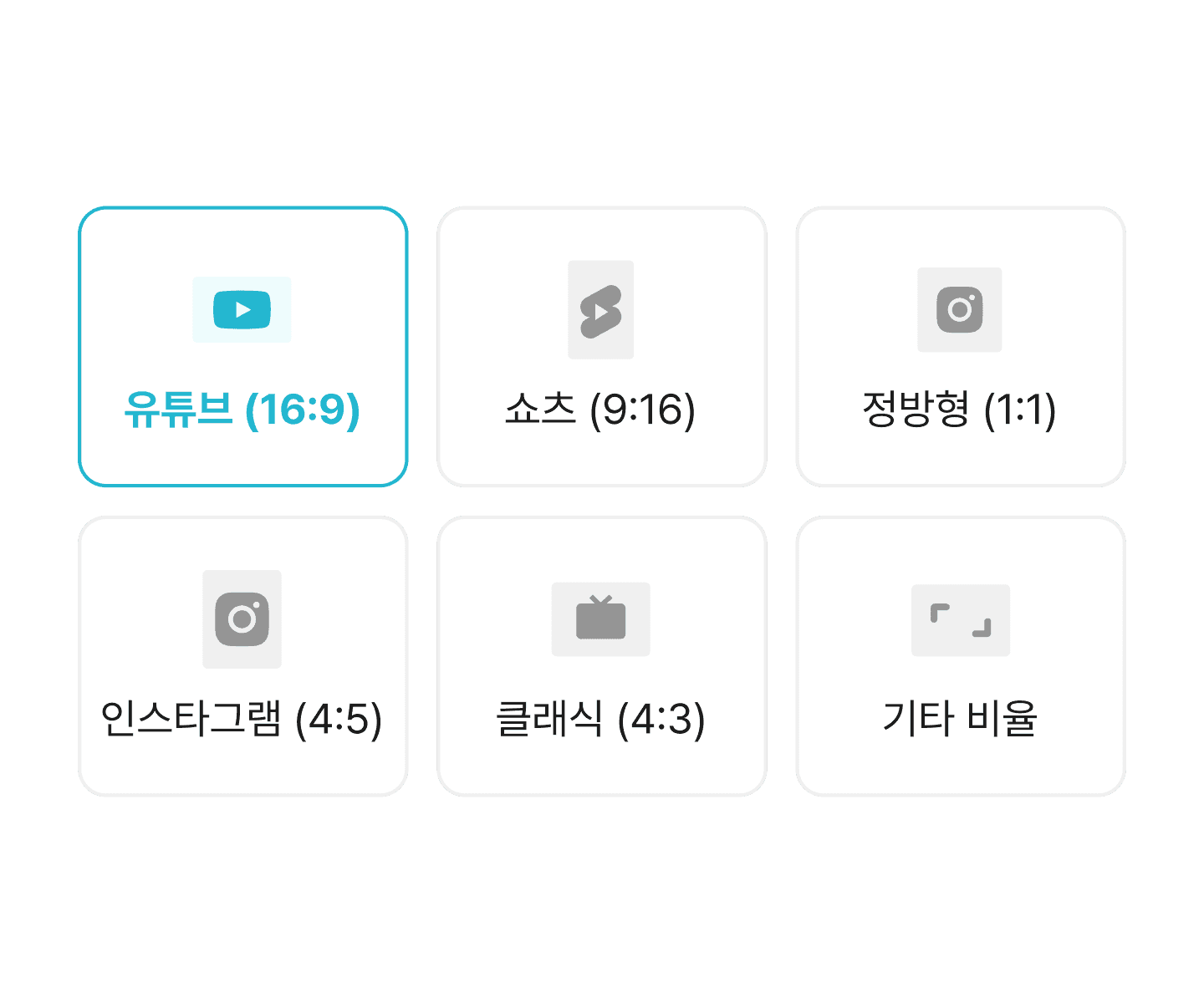Screen dimensions: 1204x1003
Task: Select the 인스타그램 (4:5) ratio
Action: tap(242, 656)
